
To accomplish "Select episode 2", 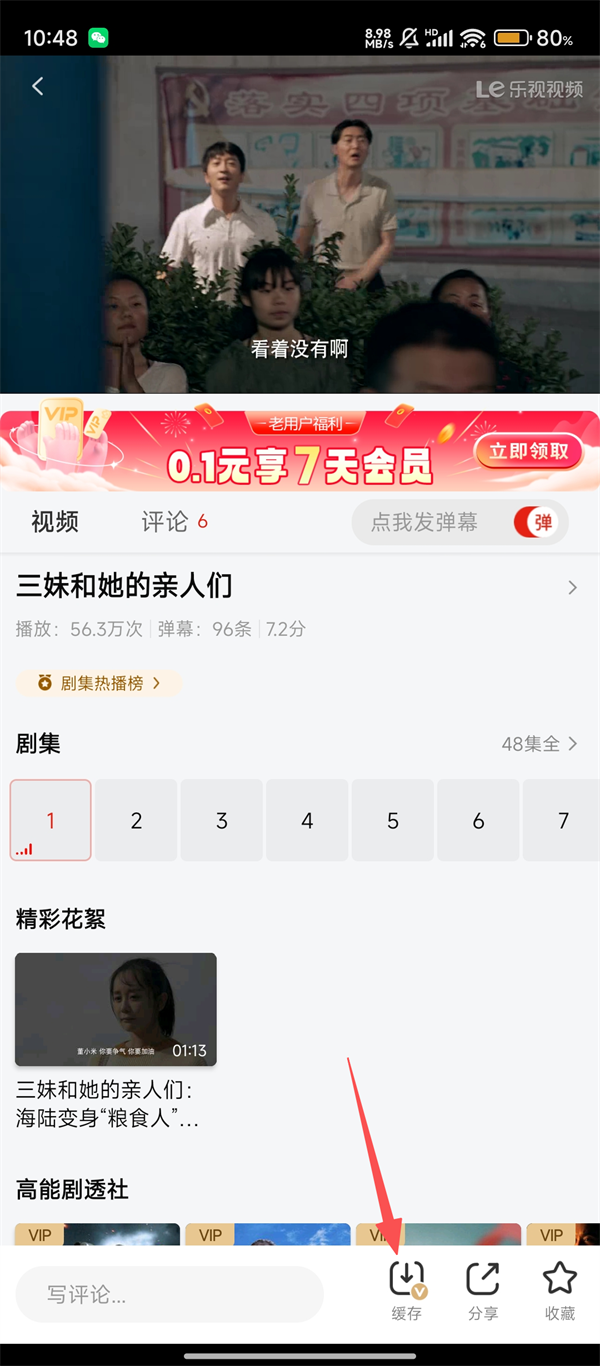I will pyautogui.click(x=136, y=821).
